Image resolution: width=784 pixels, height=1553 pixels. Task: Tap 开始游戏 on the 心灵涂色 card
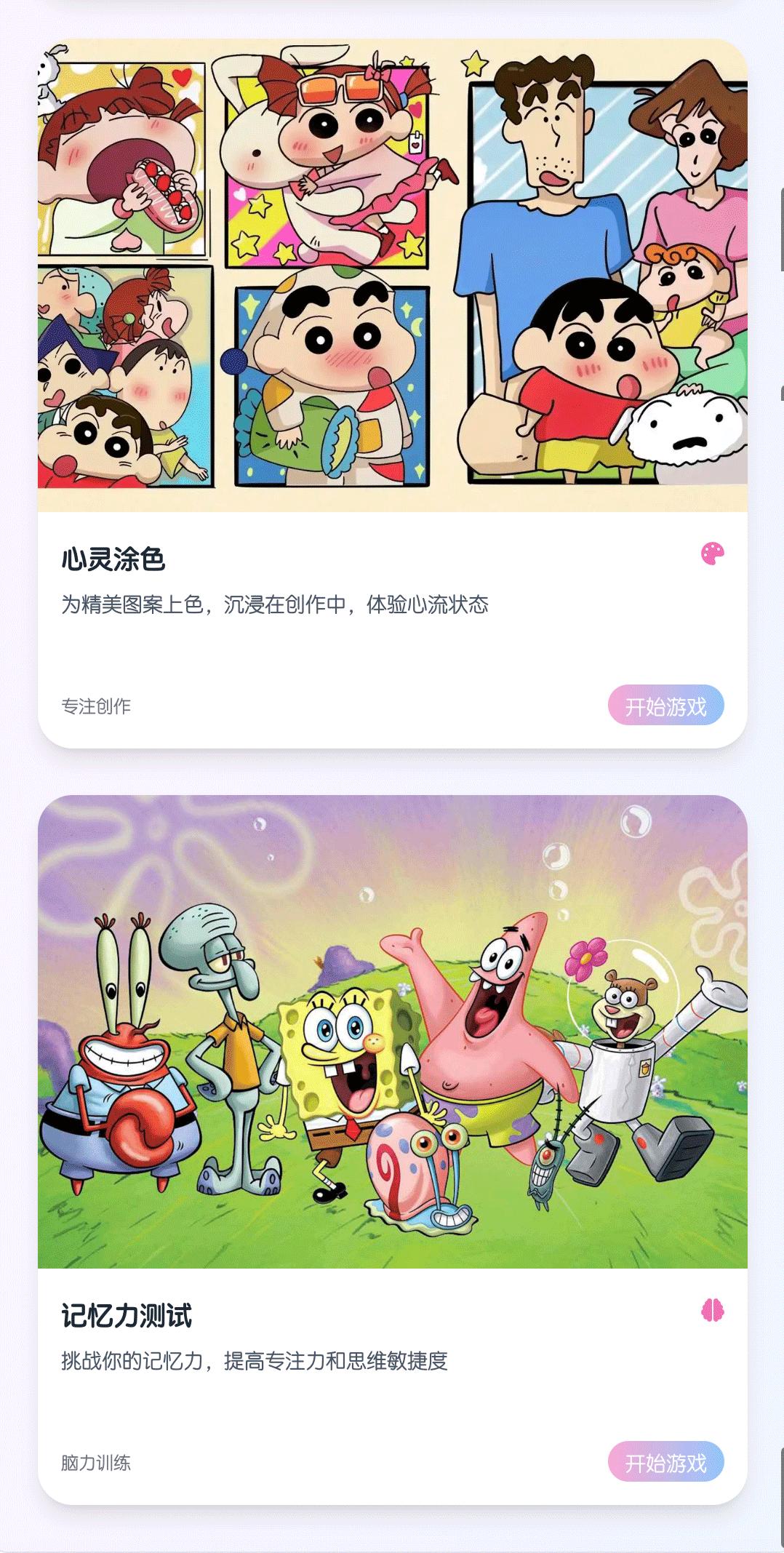coord(666,705)
